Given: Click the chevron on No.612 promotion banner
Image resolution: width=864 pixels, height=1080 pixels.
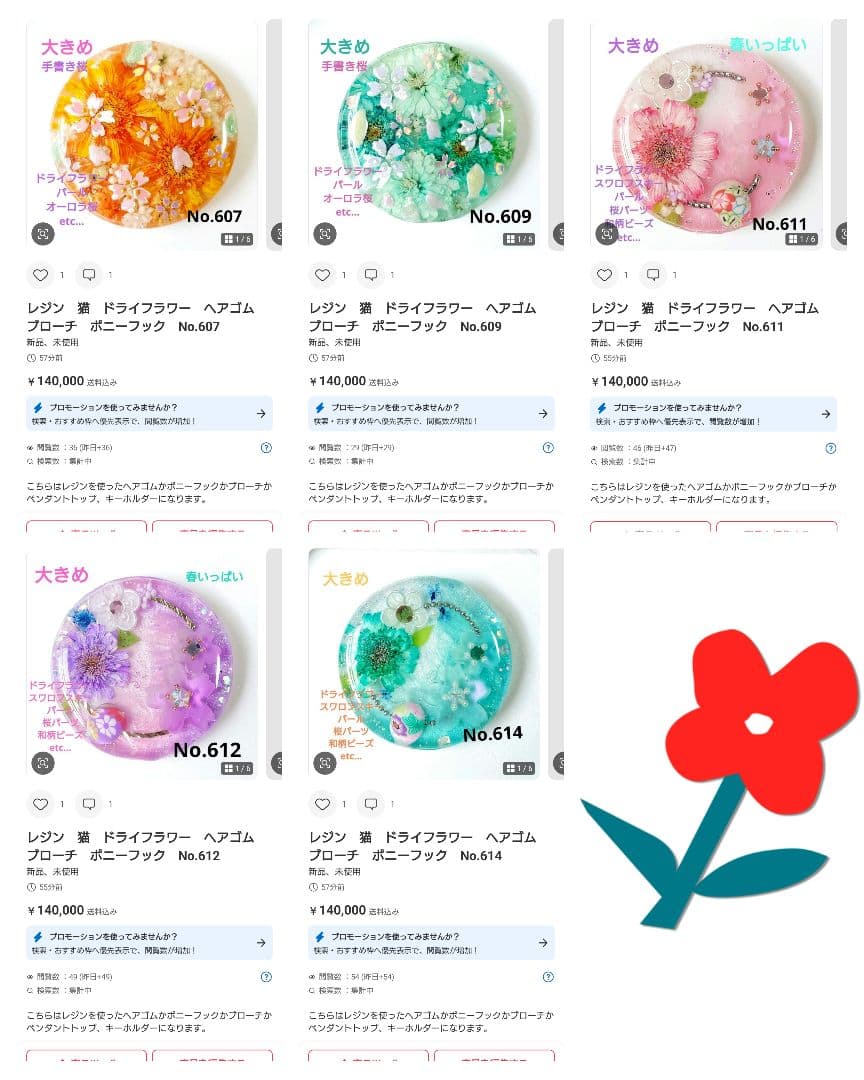Looking at the screenshot, I should pyautogui.click(x=263, y=942).
